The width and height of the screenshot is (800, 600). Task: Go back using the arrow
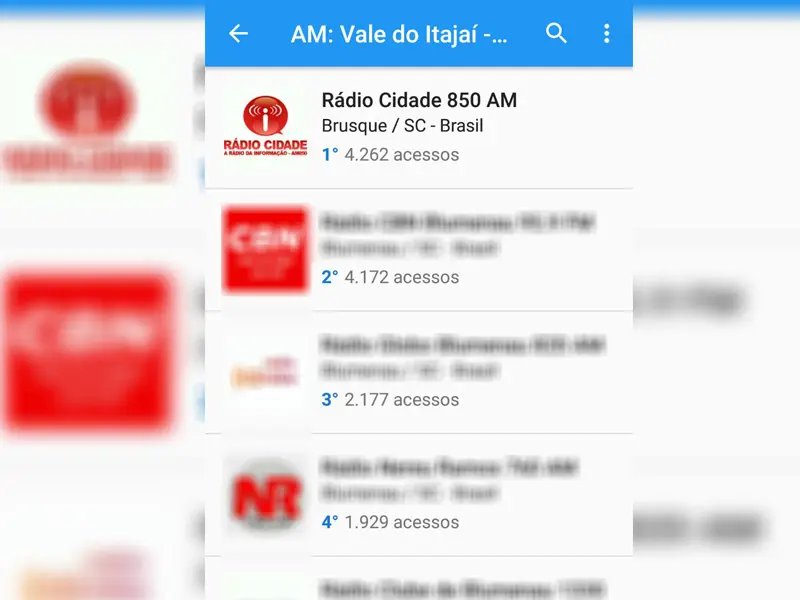click(238, 34)
